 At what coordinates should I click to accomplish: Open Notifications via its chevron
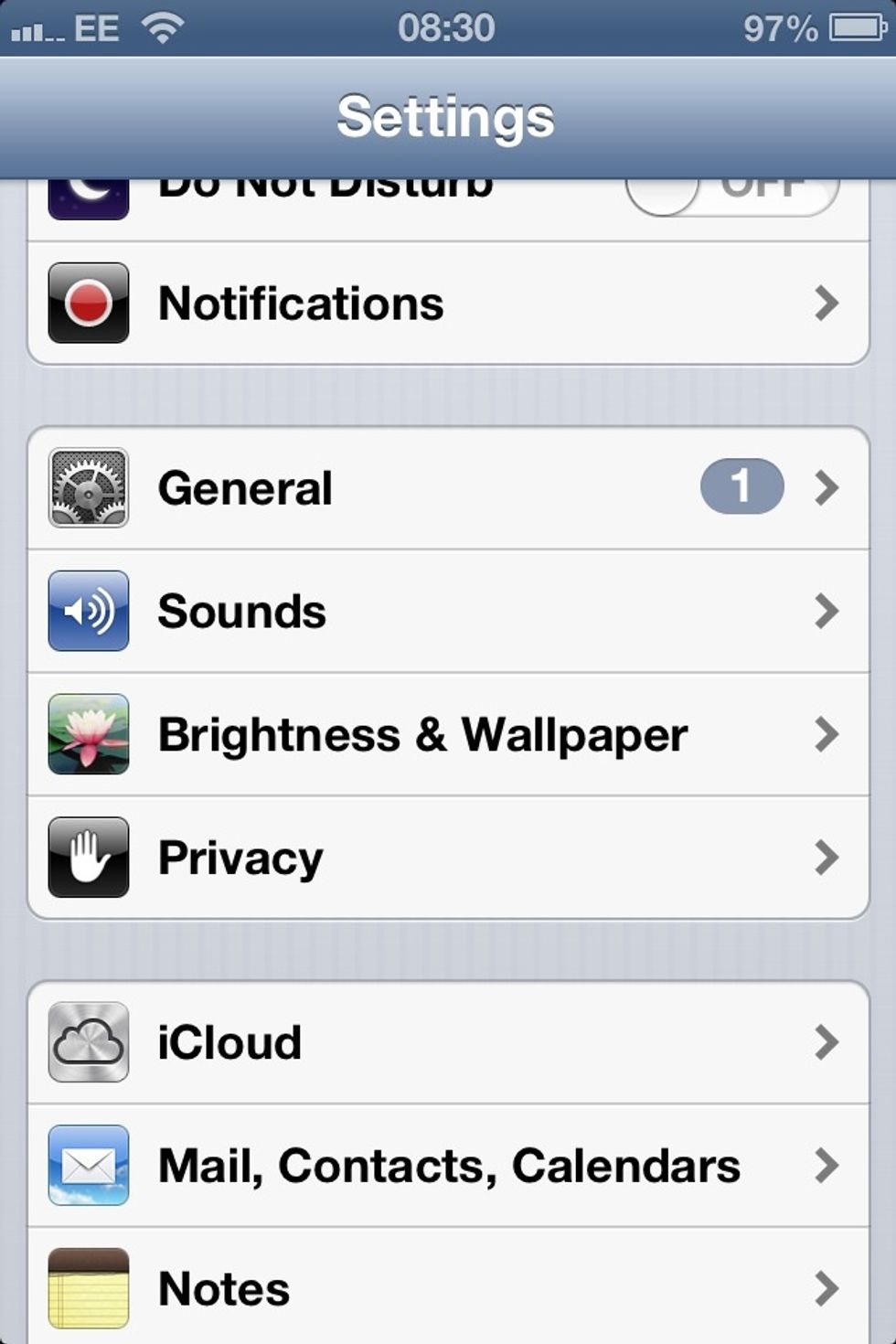coord(827,303)
